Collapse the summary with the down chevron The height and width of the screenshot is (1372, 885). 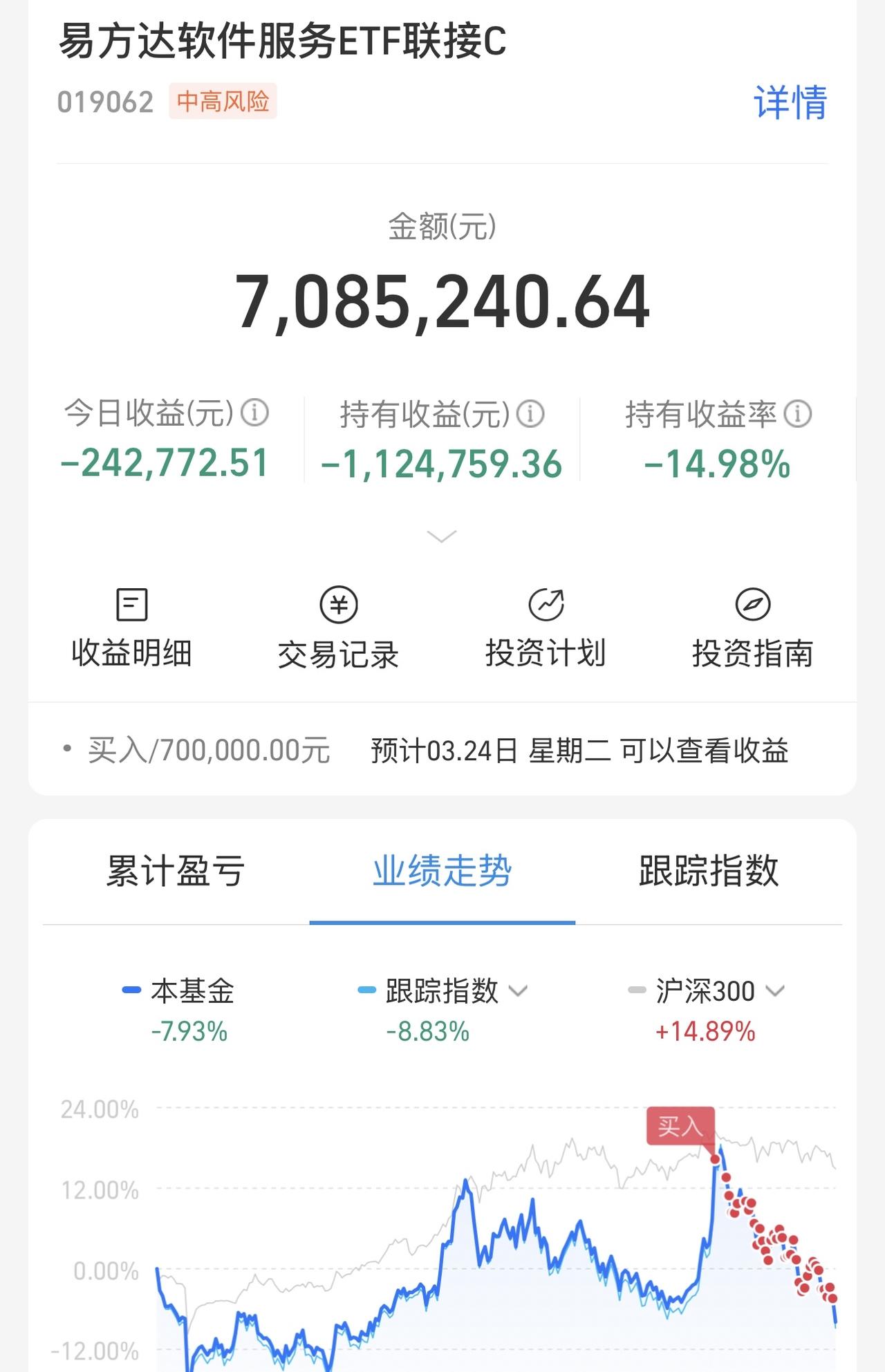point(440,536)
